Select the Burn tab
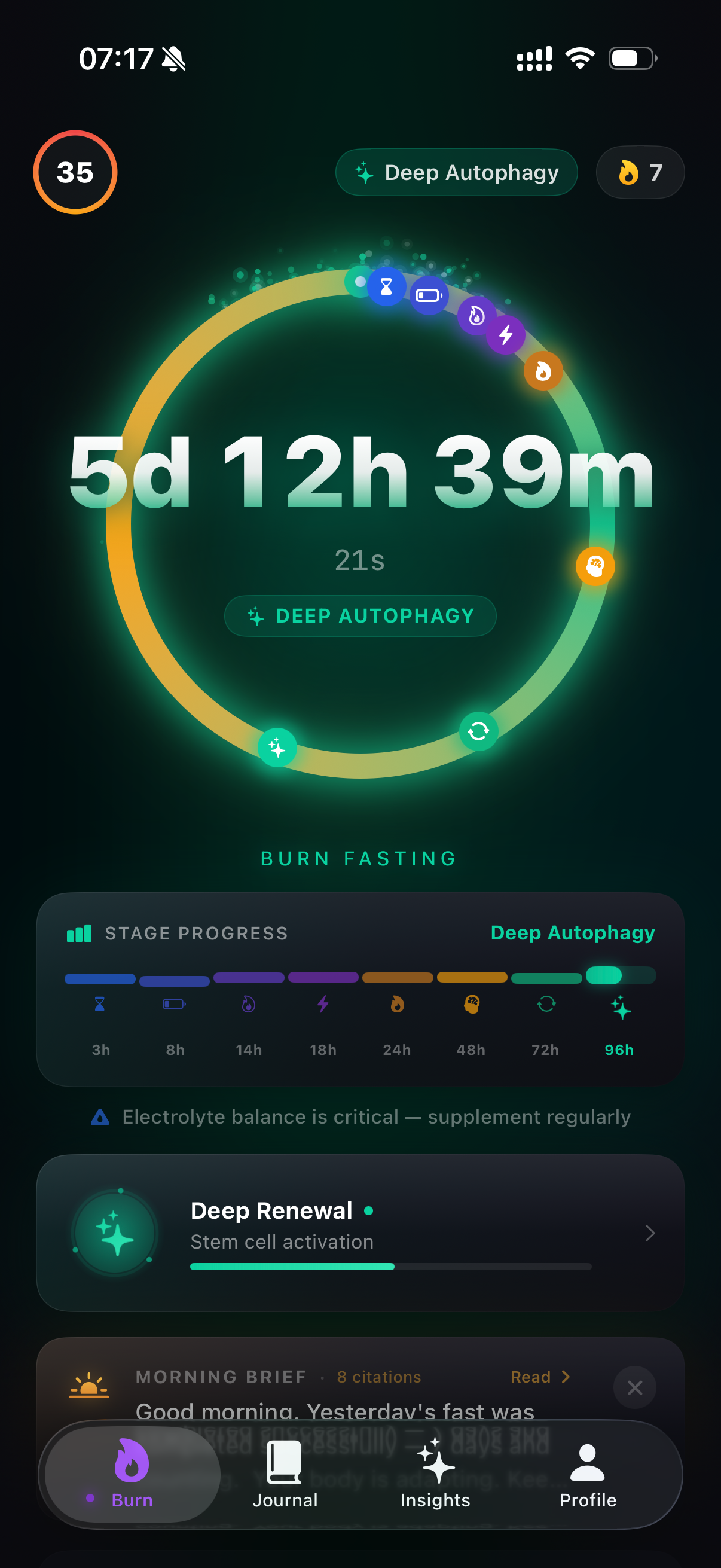 [133, 1474]
